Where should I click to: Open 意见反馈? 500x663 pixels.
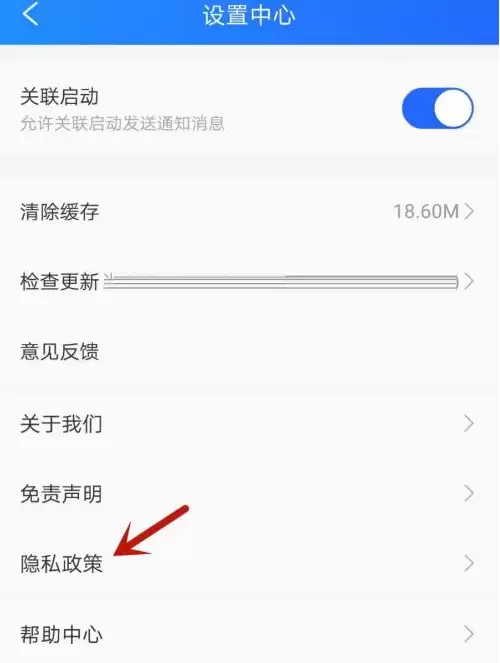click(250, 352)
